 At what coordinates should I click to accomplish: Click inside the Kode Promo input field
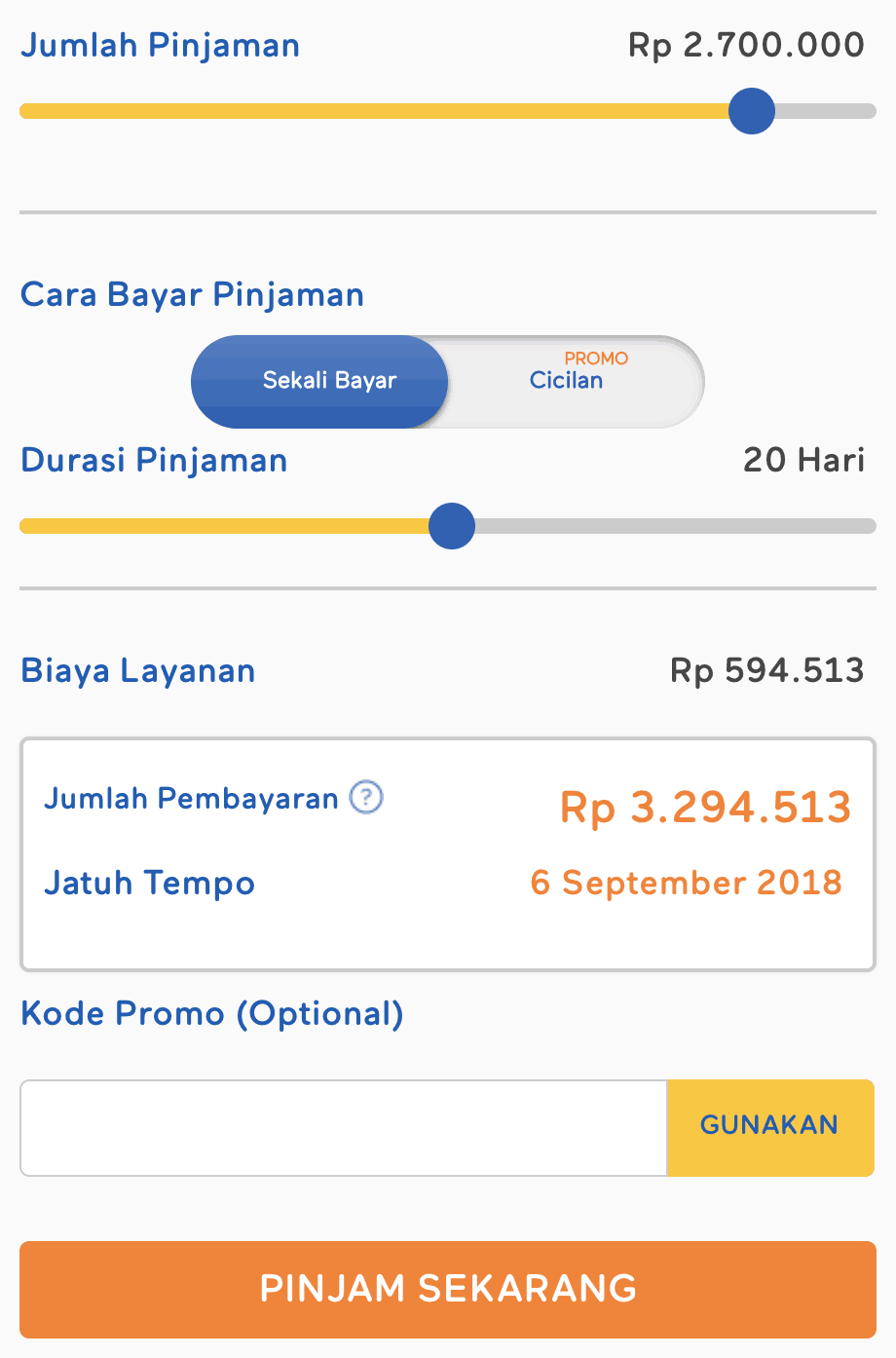[x=341, y=1127]
